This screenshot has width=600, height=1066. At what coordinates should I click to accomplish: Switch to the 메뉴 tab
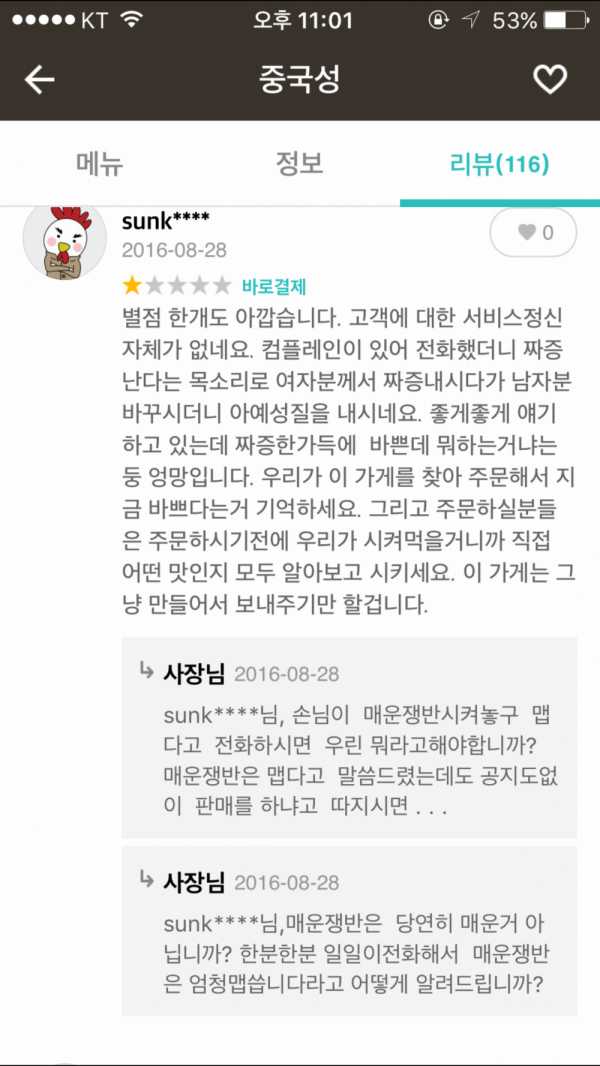click(100, 164)
